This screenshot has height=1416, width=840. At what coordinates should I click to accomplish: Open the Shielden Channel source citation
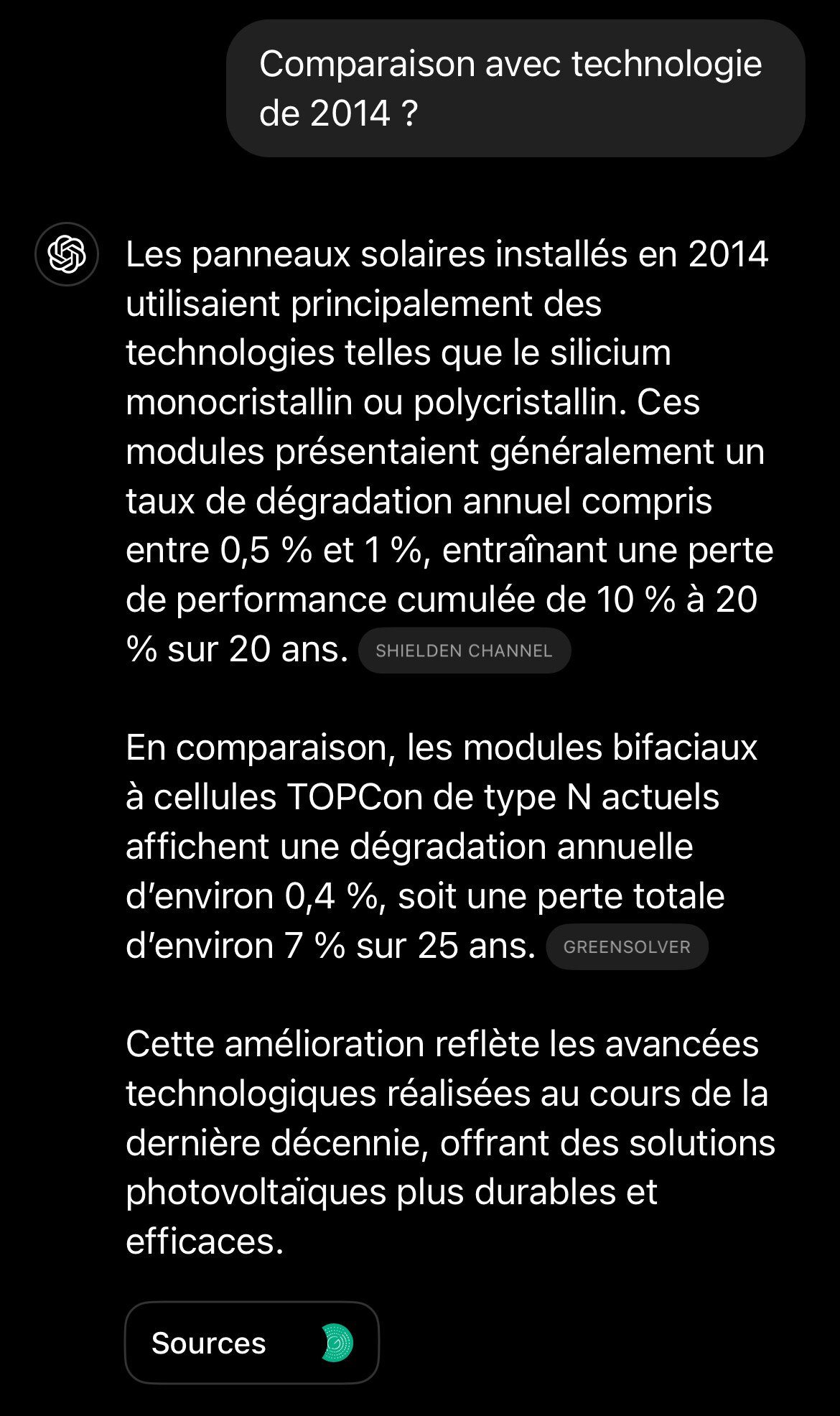(x=465, y=651)
